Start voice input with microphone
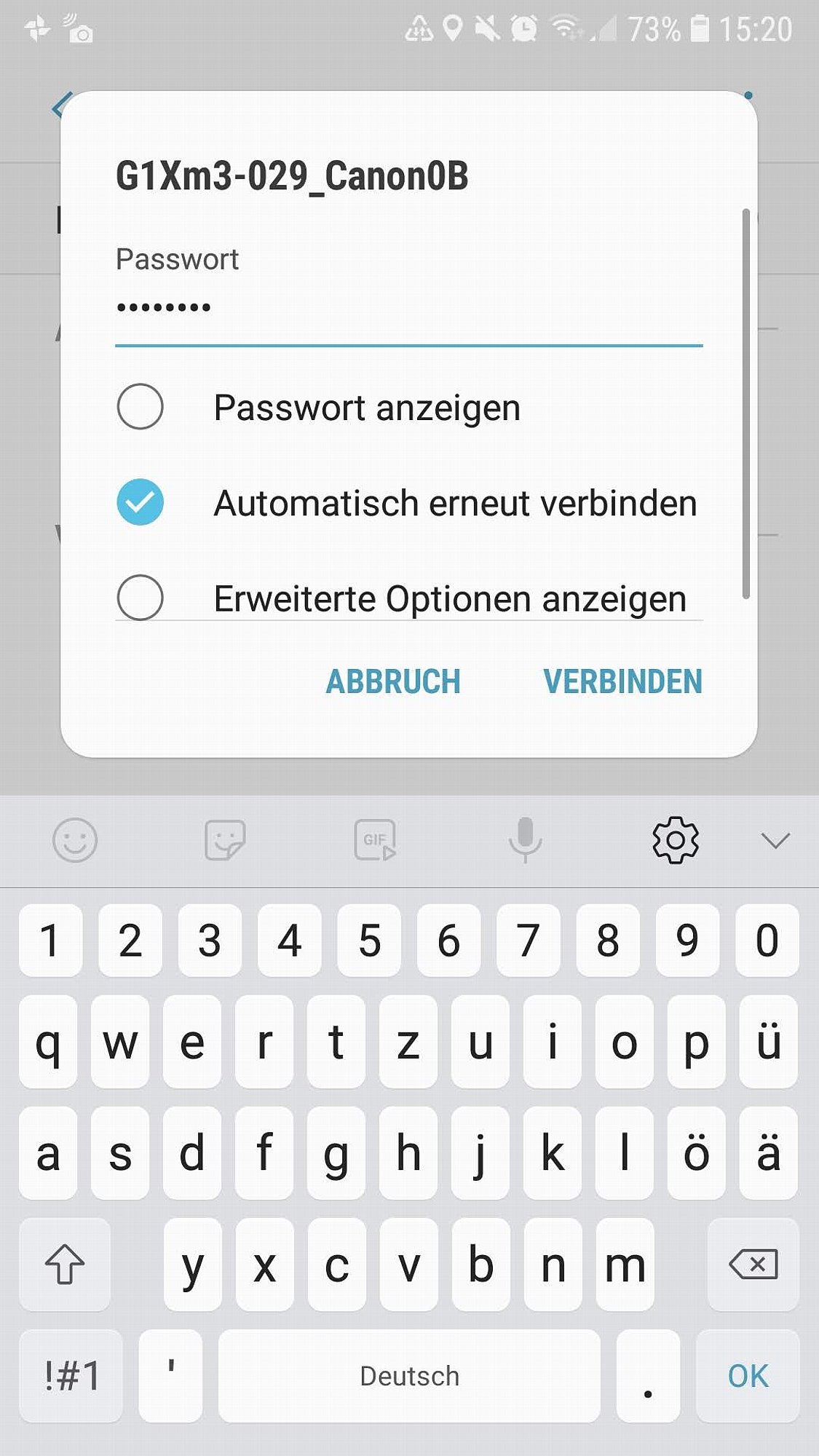This screenshot has height=1456, width=819. [526, 840]
